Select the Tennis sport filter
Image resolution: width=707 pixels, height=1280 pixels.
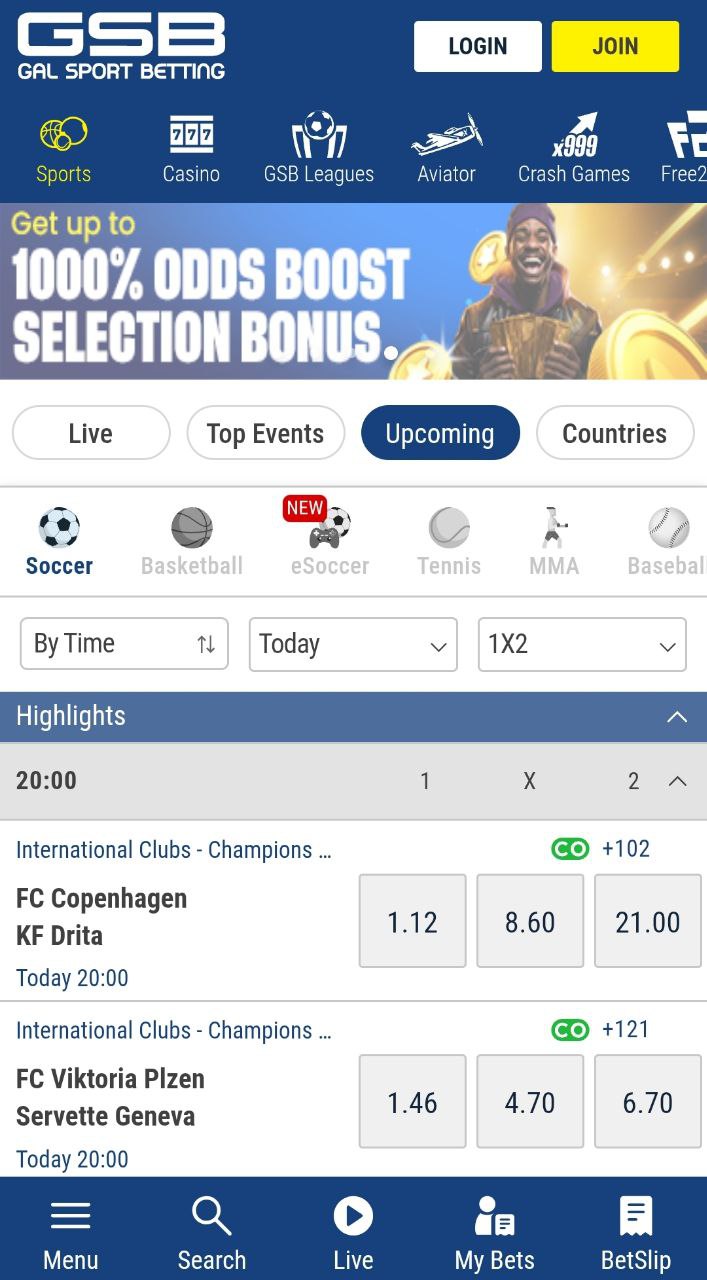449,542
